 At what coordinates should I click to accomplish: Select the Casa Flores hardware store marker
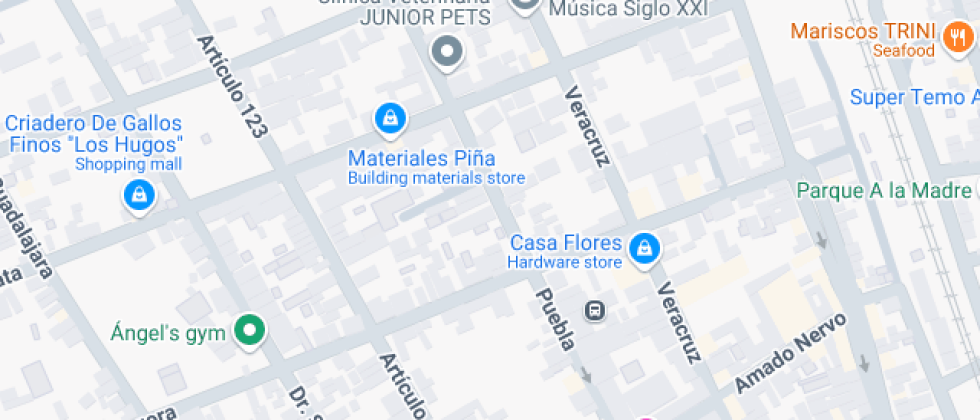pos(646,247)
